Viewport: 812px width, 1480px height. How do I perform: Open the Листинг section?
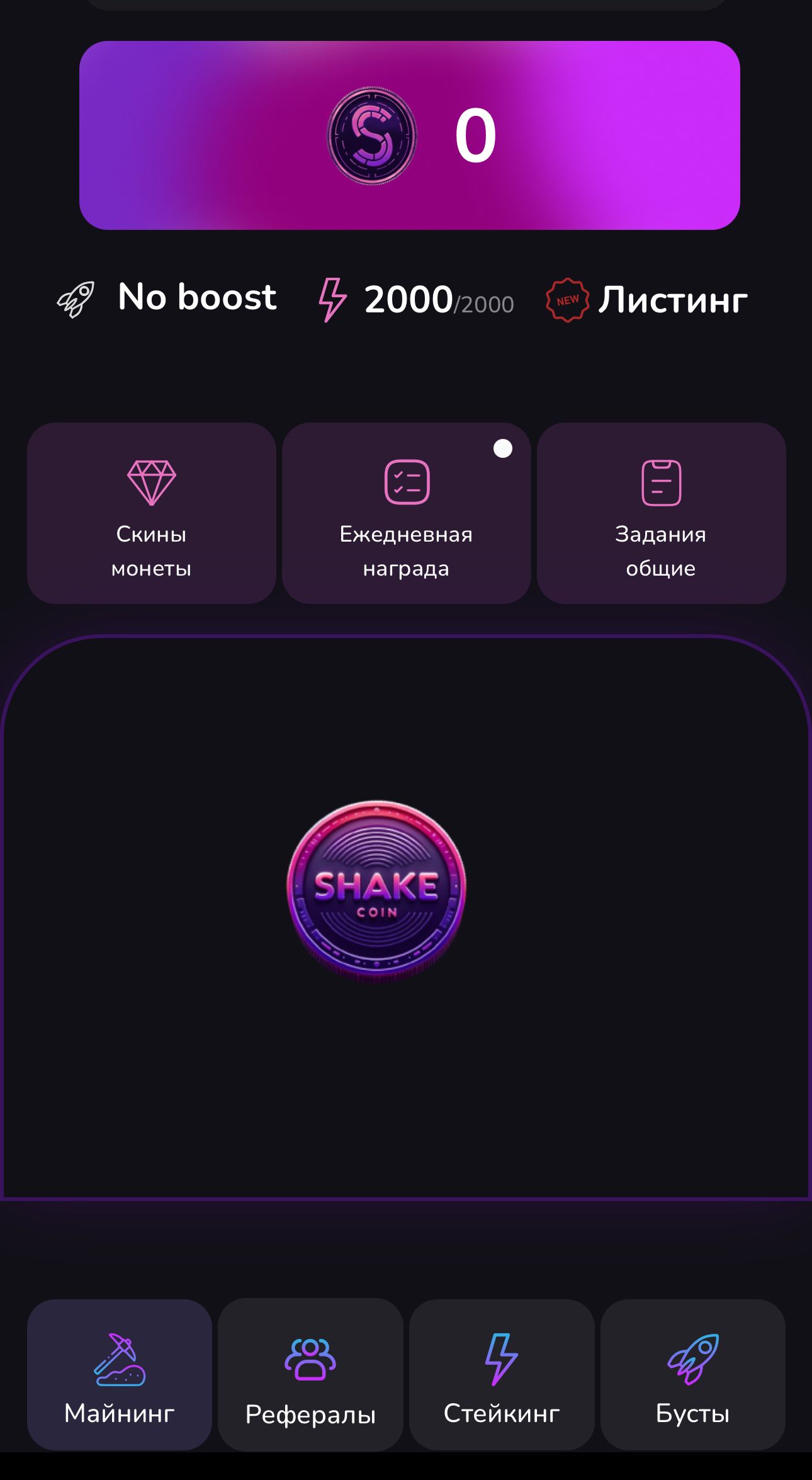point(647,299)
